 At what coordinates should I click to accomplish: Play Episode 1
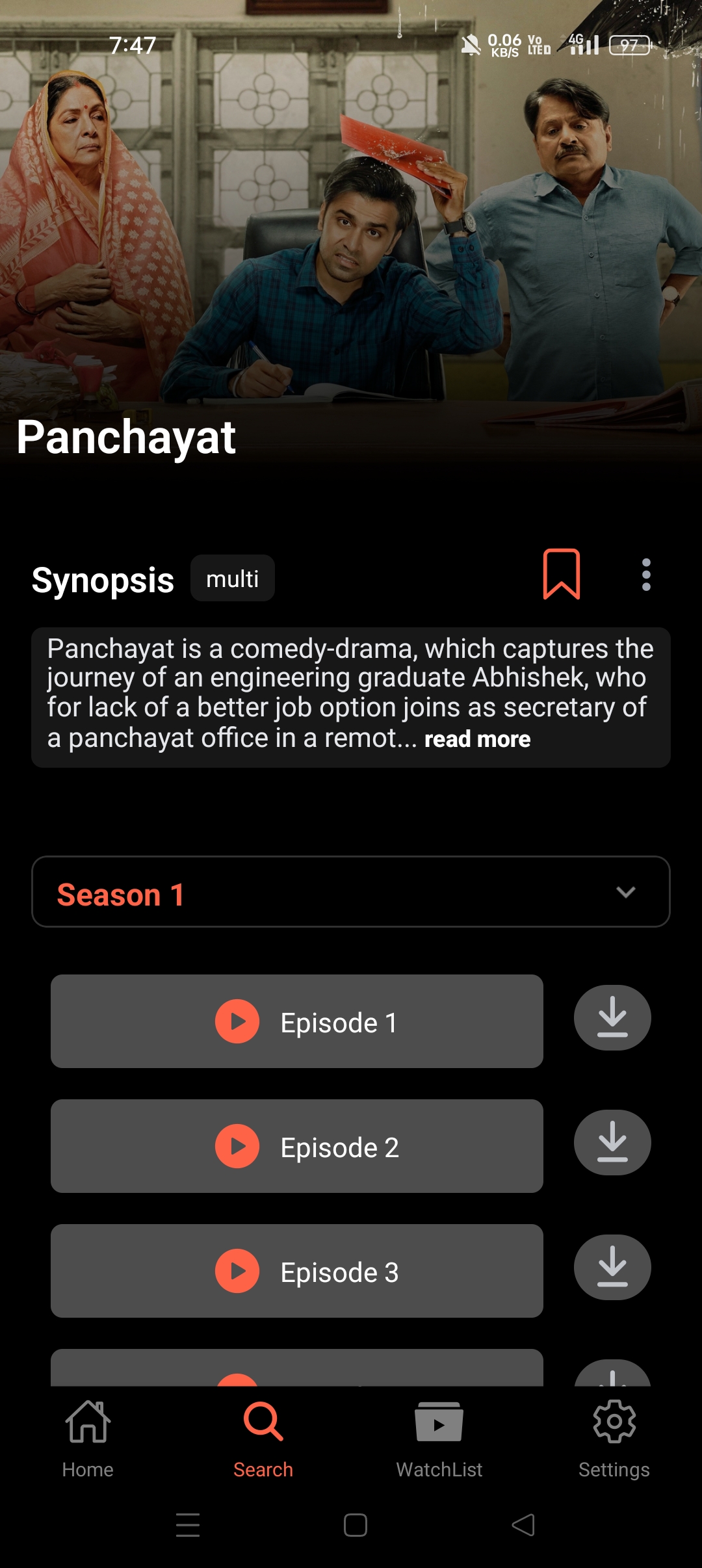pyautogui.click(x=297, y=1021)
